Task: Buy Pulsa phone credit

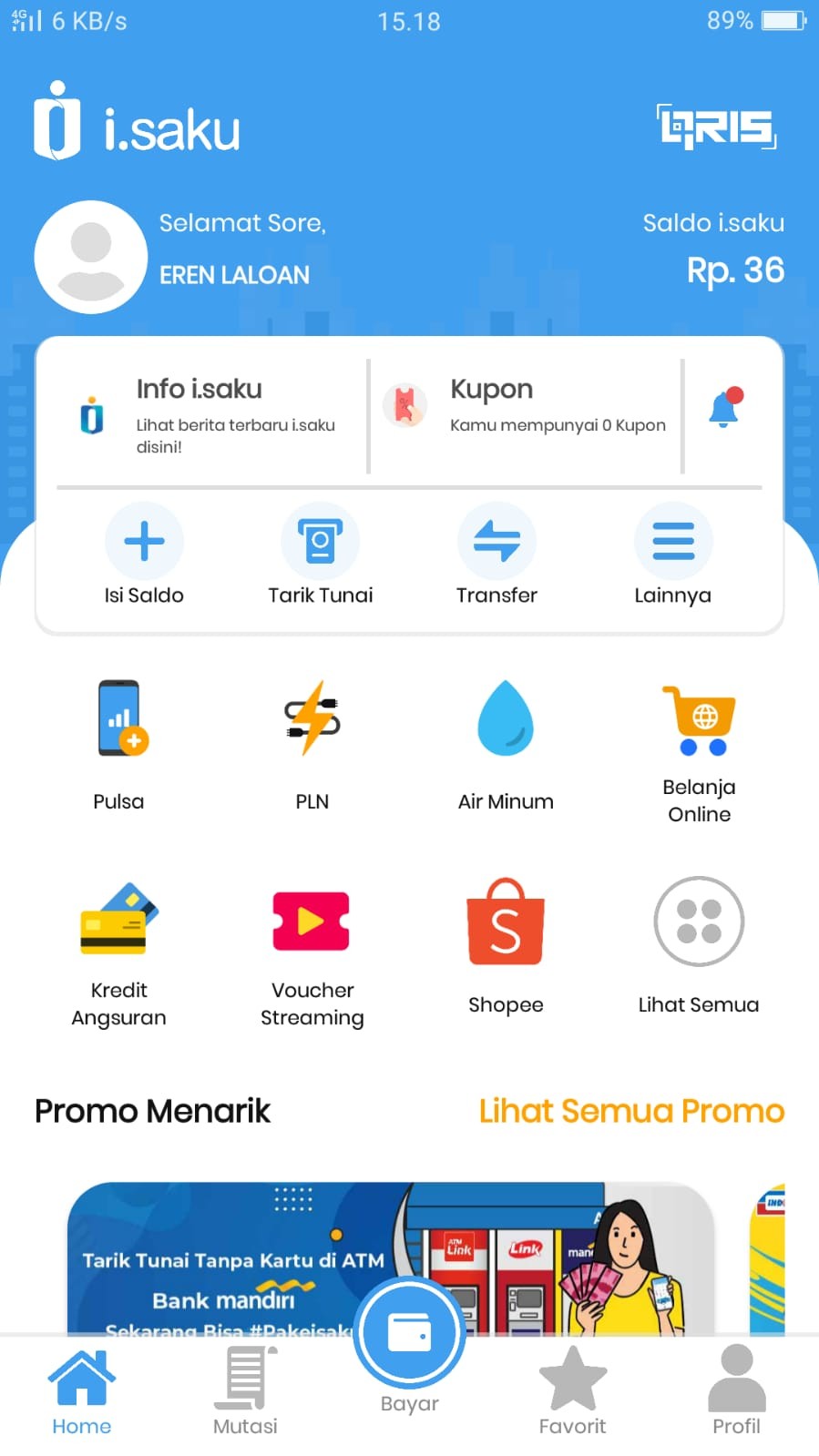Action: point(119,743)
